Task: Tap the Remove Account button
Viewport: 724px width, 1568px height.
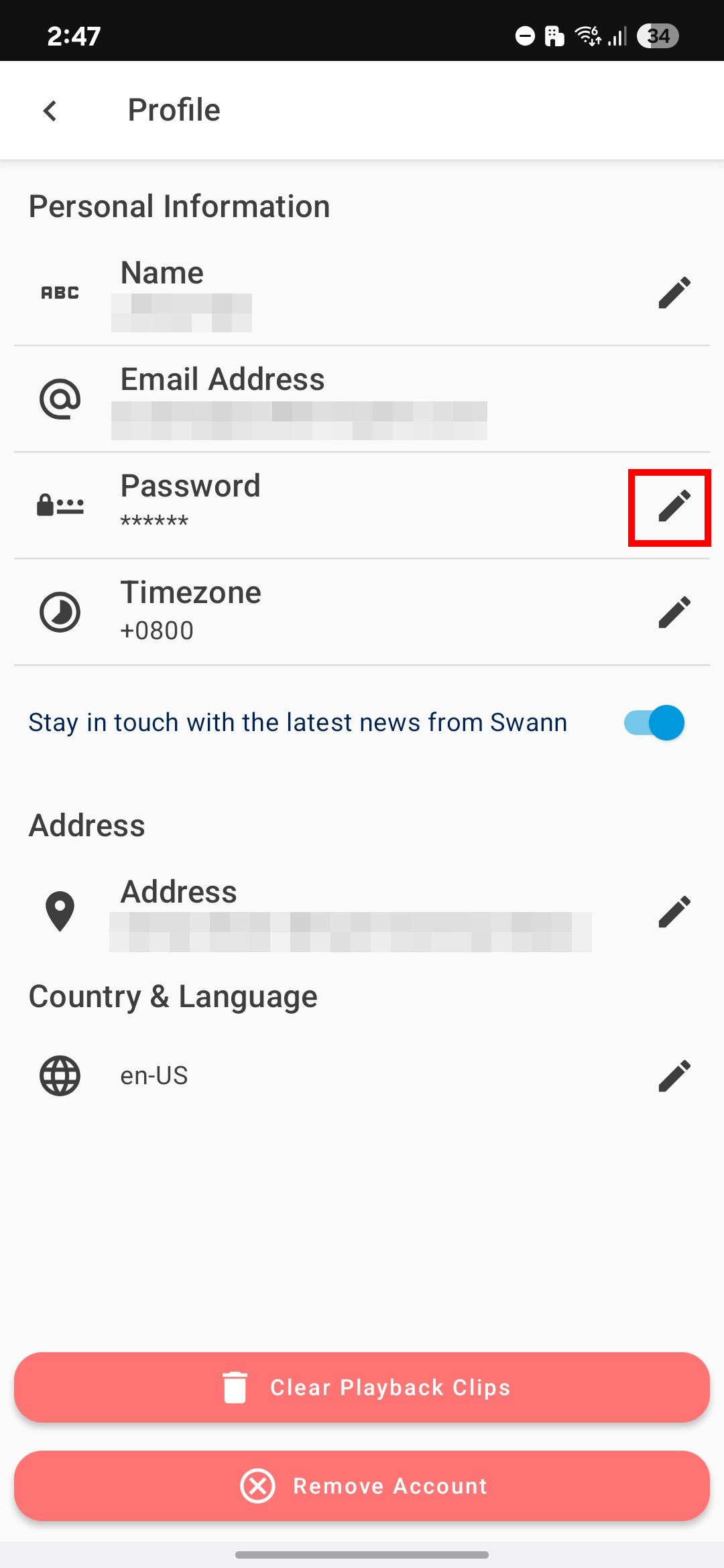Action: click(362, 1486)
